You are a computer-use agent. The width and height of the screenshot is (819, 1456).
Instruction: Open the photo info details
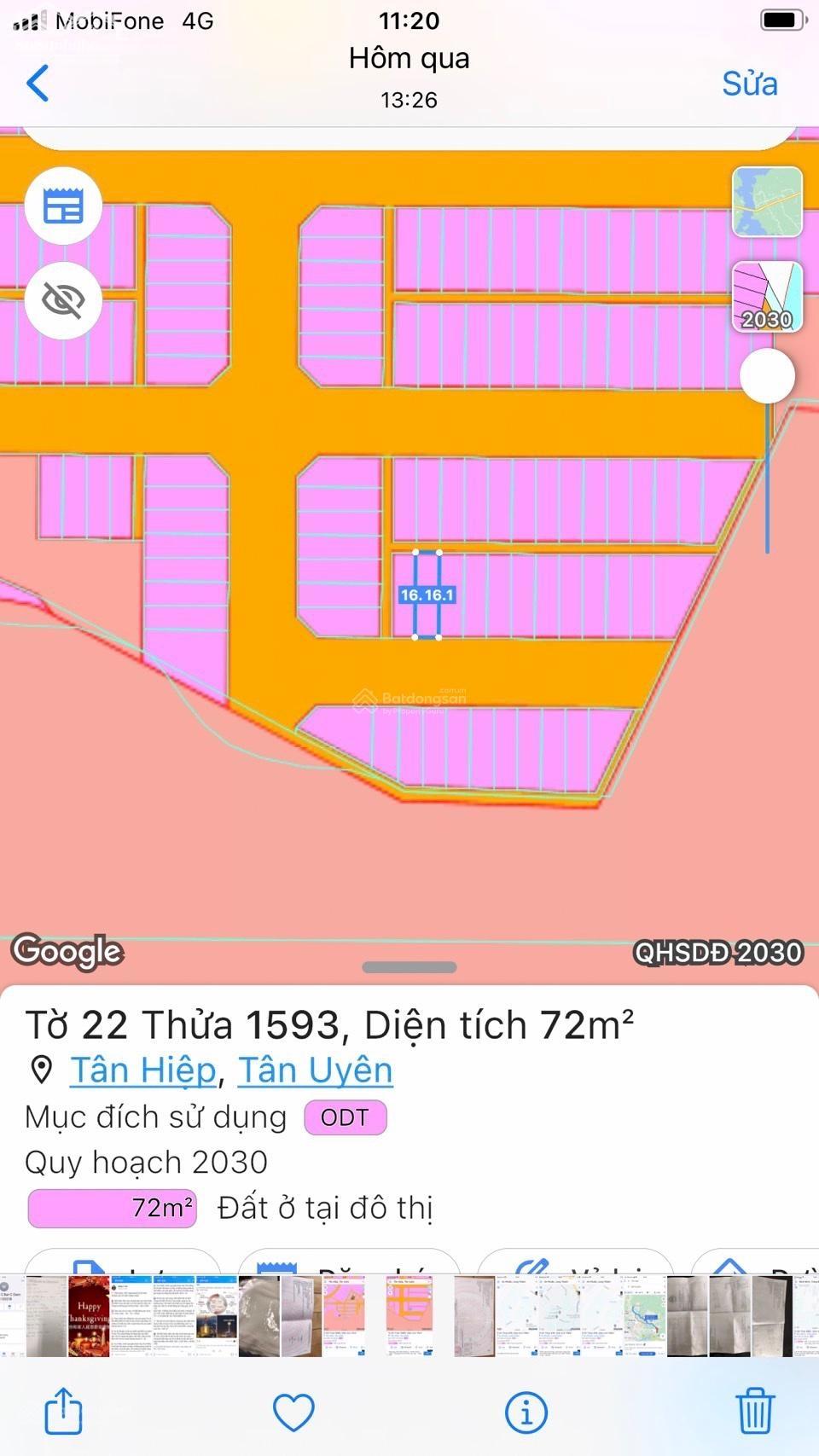[526, 1412]
